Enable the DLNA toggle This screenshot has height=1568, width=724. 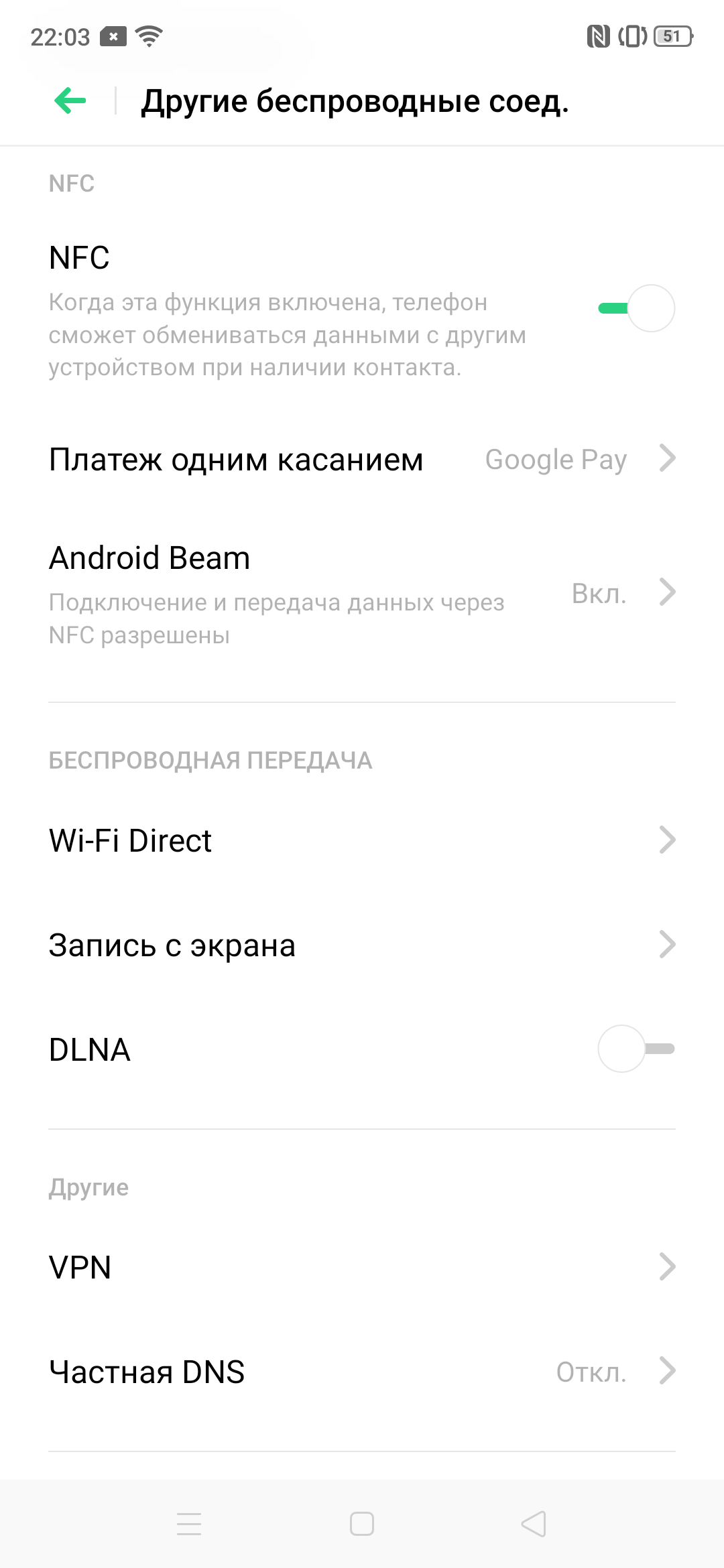[636, 1049]
